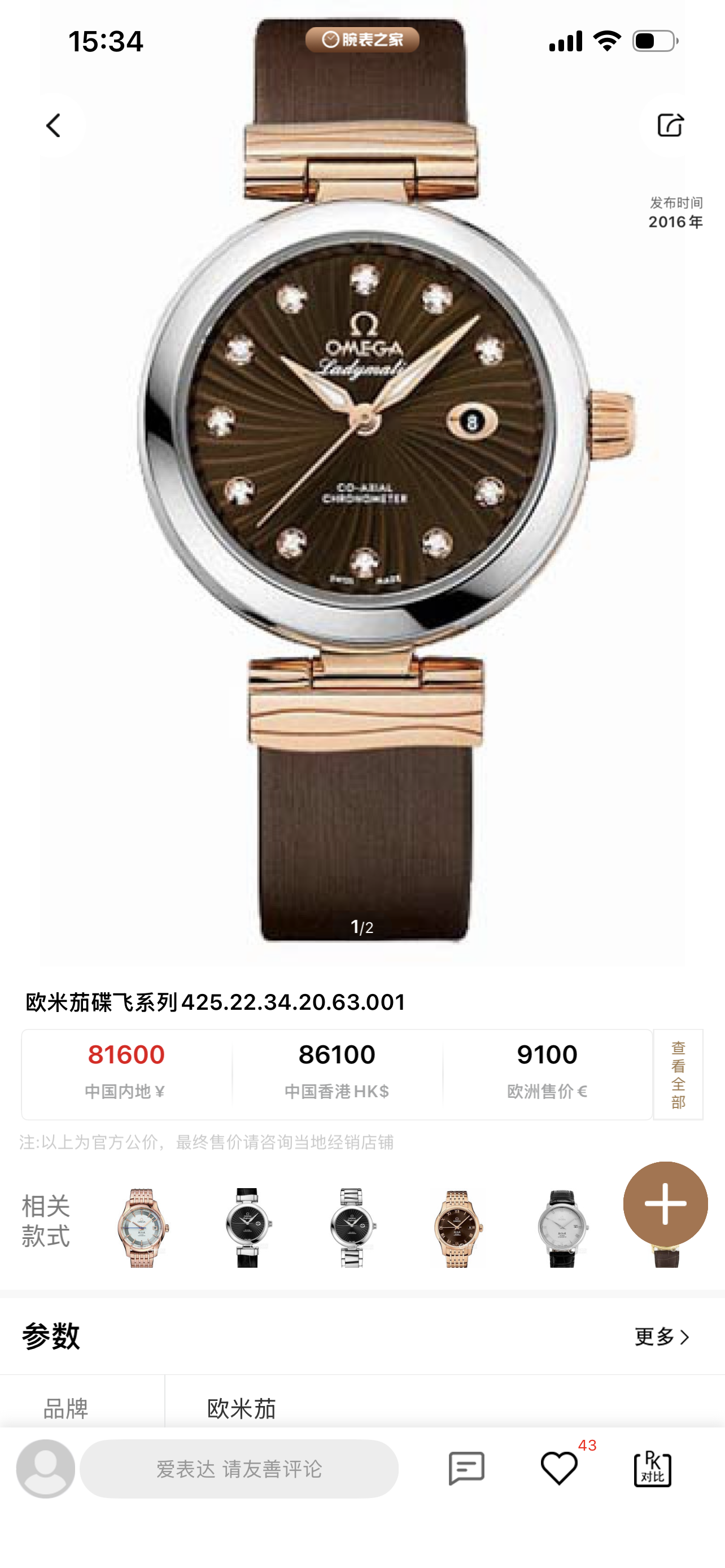Open the comment input field
This screenshot has width=725, height=1568.
tap(239, 1469)
